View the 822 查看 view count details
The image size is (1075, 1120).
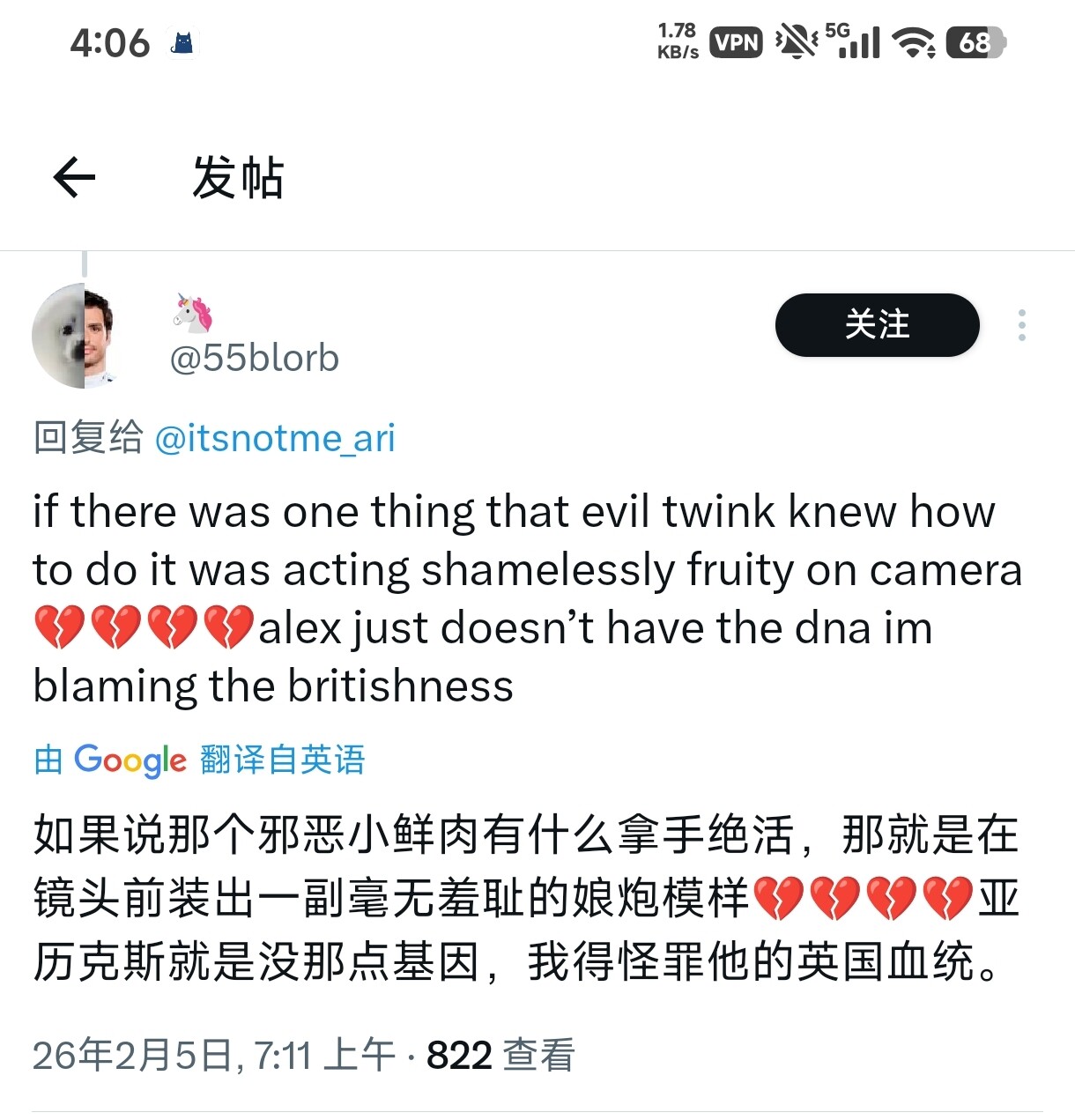(x=500, y=1055)
